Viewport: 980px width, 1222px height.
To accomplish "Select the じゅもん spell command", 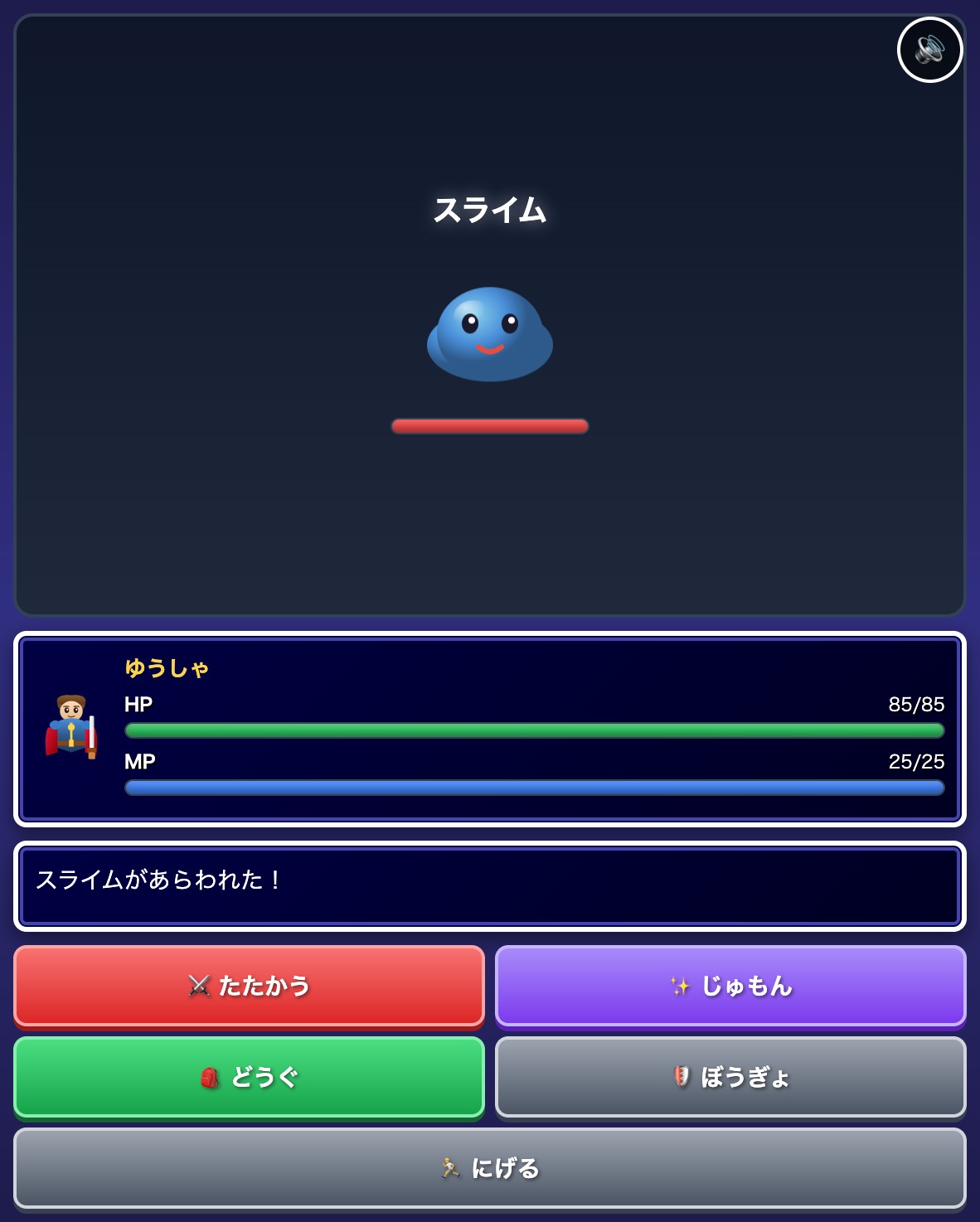I will point(730,987).
